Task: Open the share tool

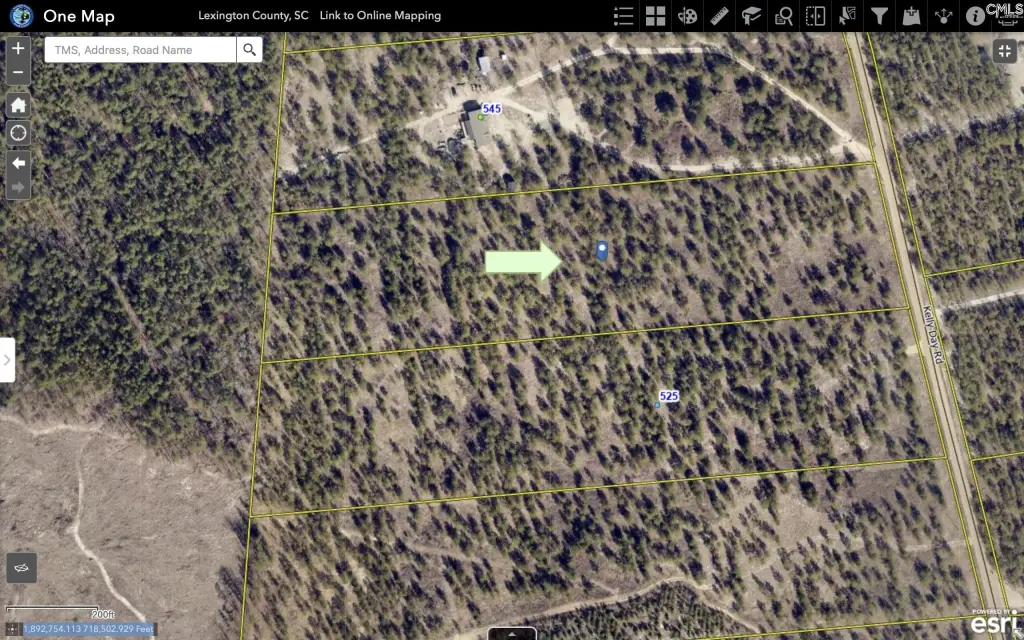Action: 943,16
